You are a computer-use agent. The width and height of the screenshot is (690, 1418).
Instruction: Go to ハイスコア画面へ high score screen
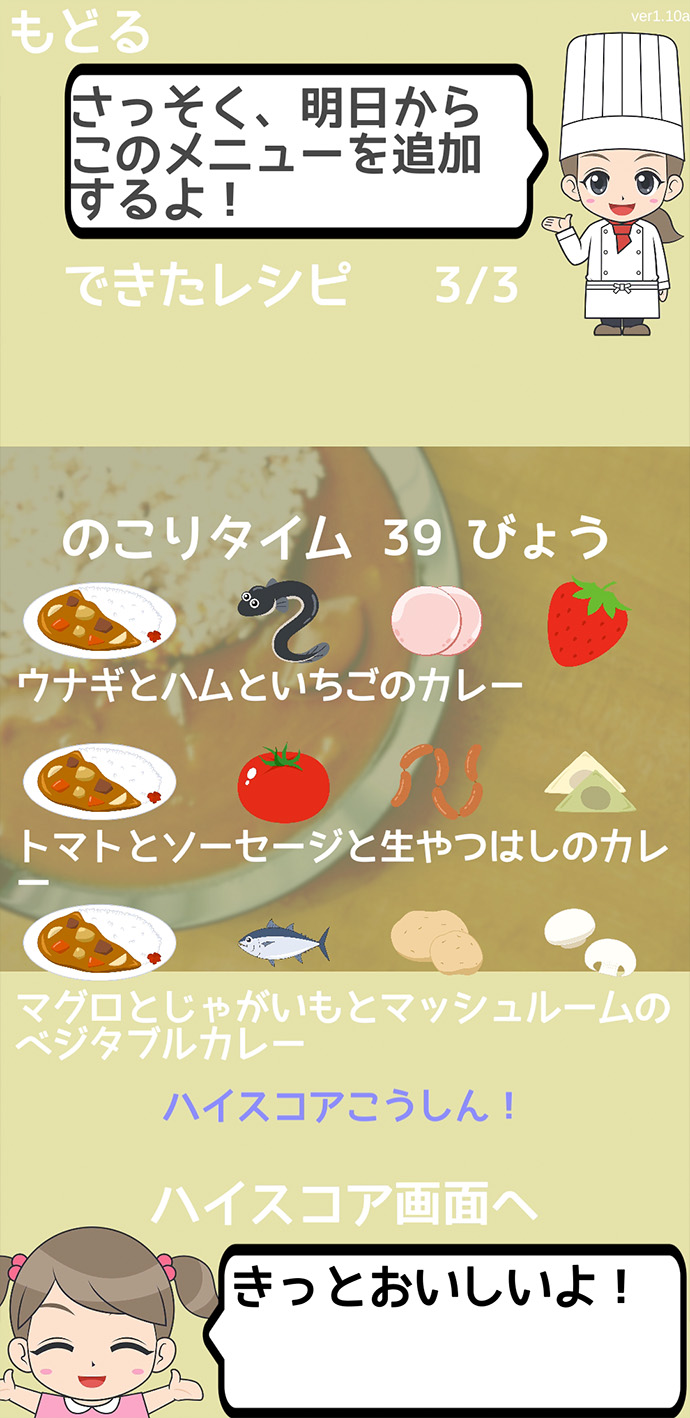click(x=345, y=1204)
